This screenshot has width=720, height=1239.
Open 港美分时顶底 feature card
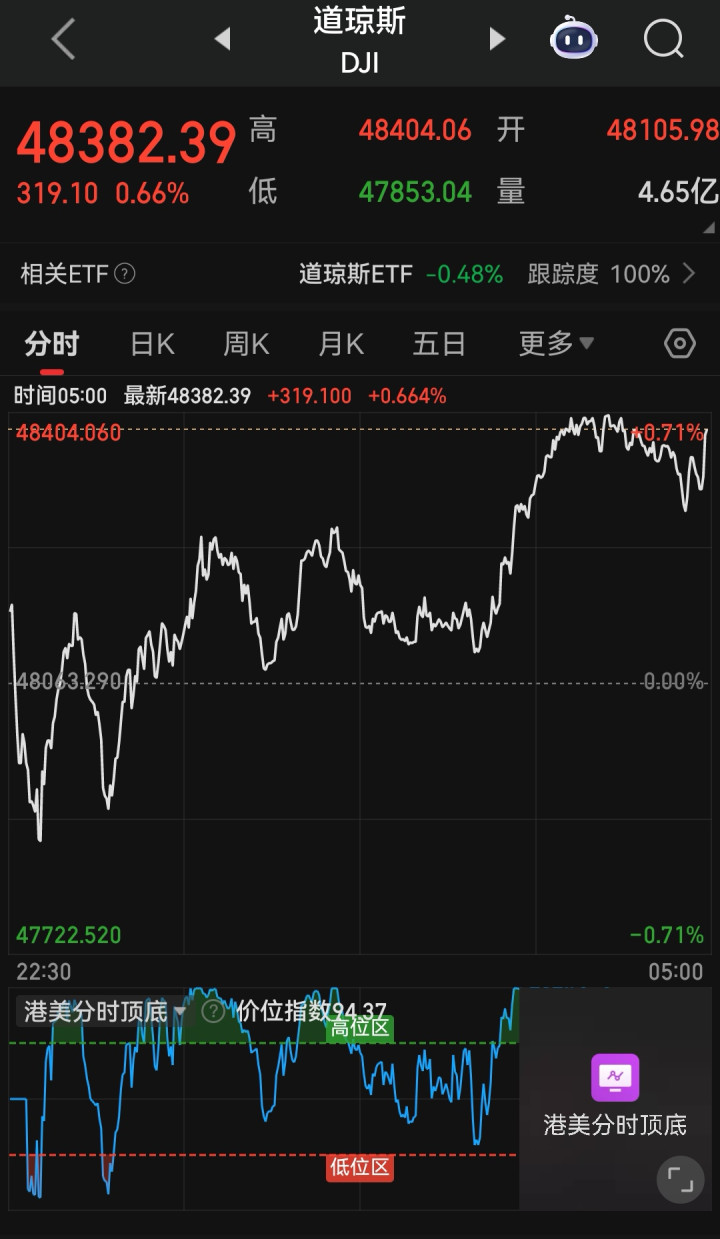tap(615, 1095)
